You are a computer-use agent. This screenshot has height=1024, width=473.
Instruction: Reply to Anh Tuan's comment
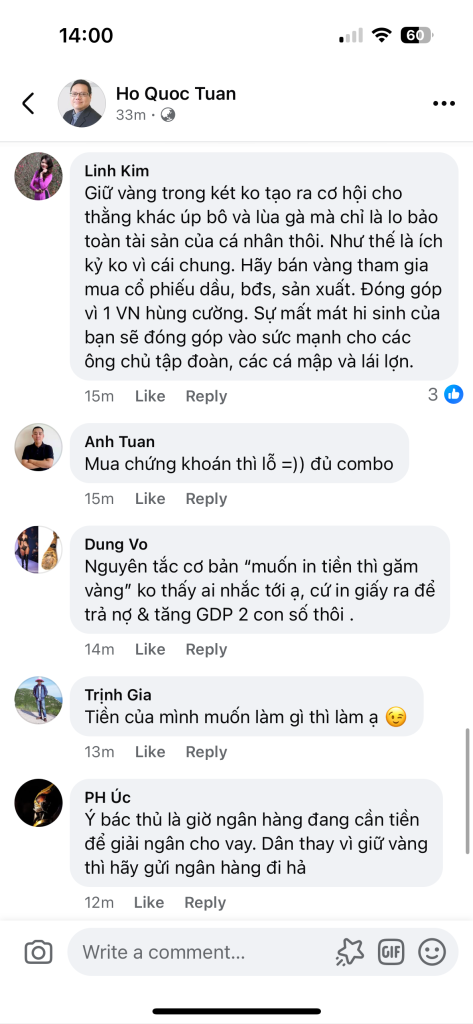[x=206, y=498]
